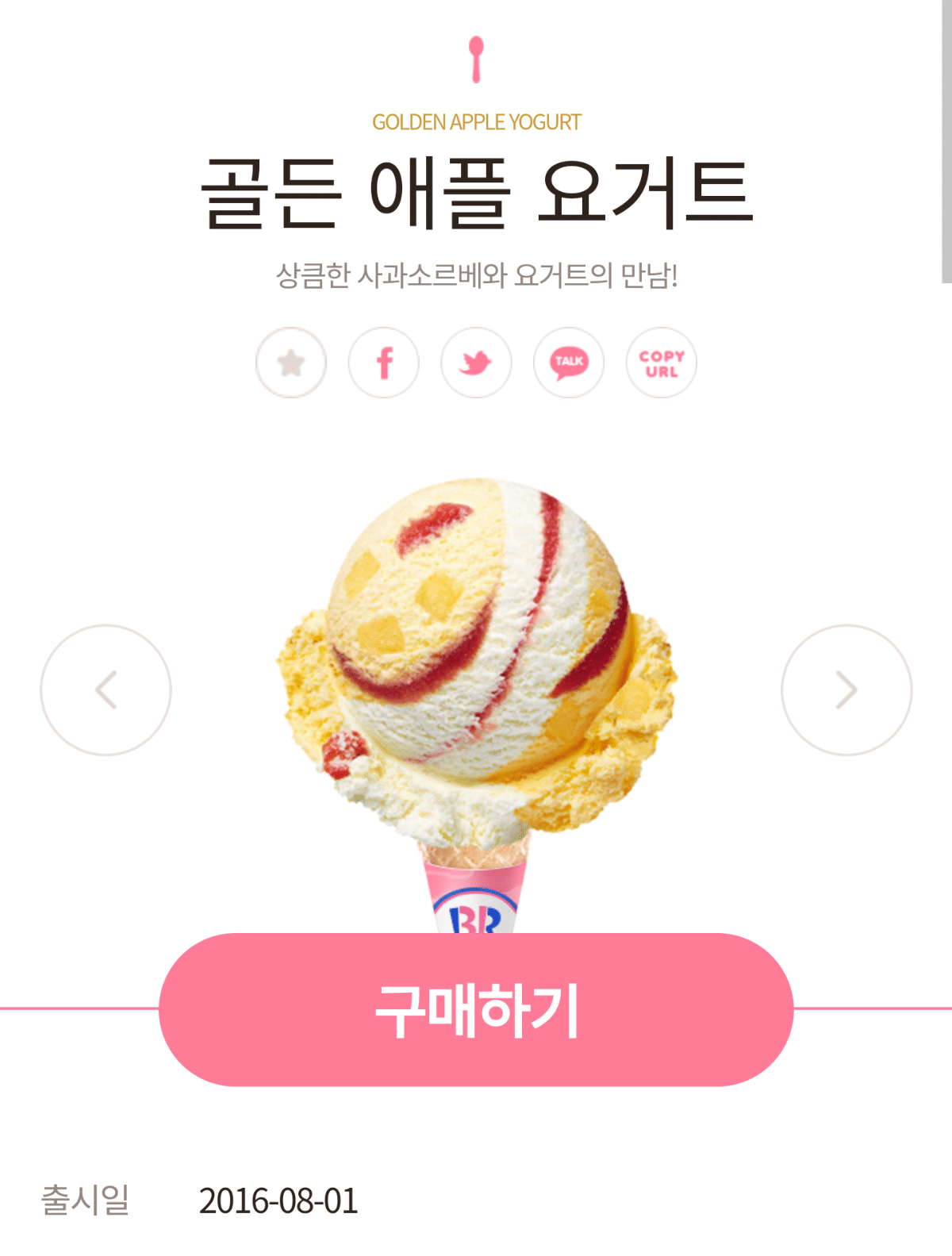Image resolution: width=952 pixels, height=1256 pixels.
Task: Copy the page URL
Action: click(662, 363)
